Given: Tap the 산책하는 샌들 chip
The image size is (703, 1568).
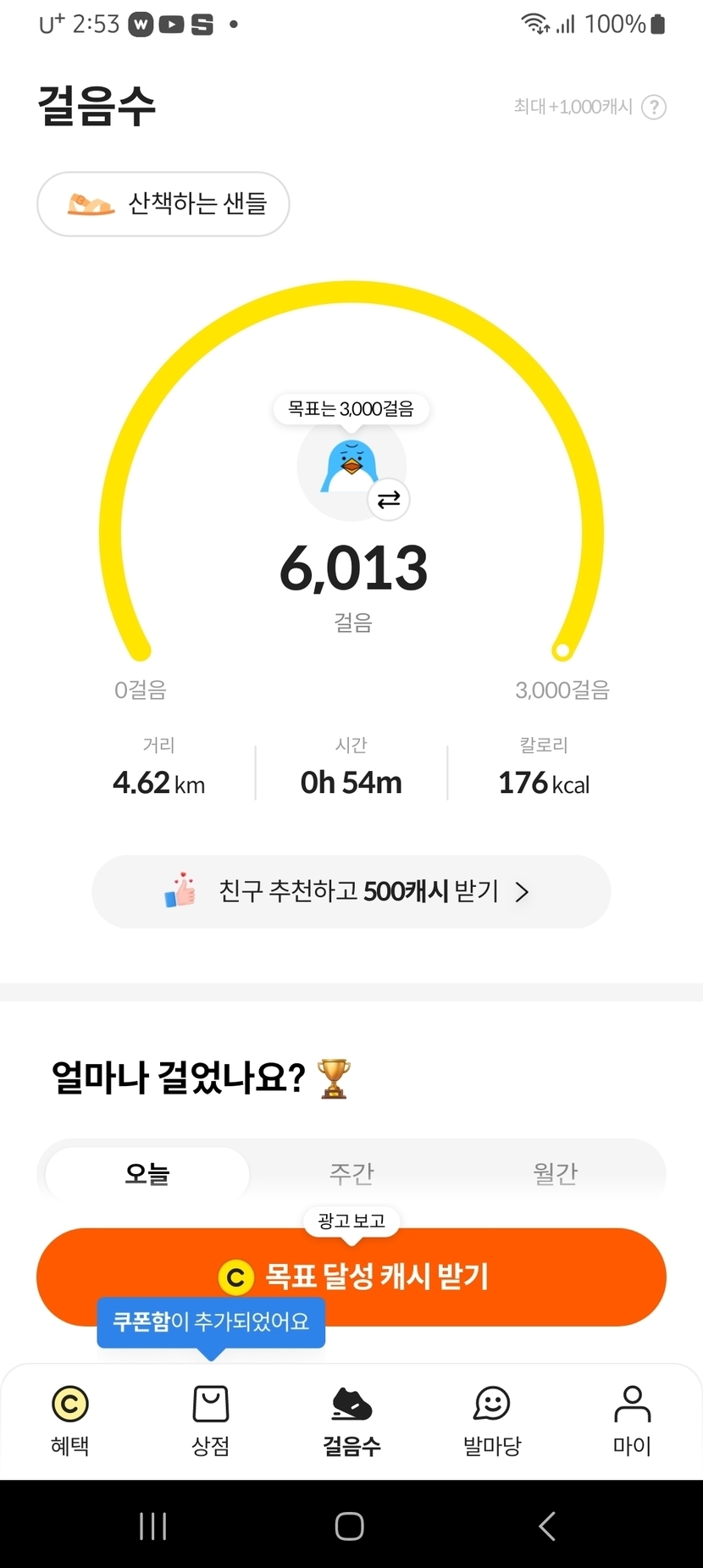Looking at the screenshot, I should 163,204.
